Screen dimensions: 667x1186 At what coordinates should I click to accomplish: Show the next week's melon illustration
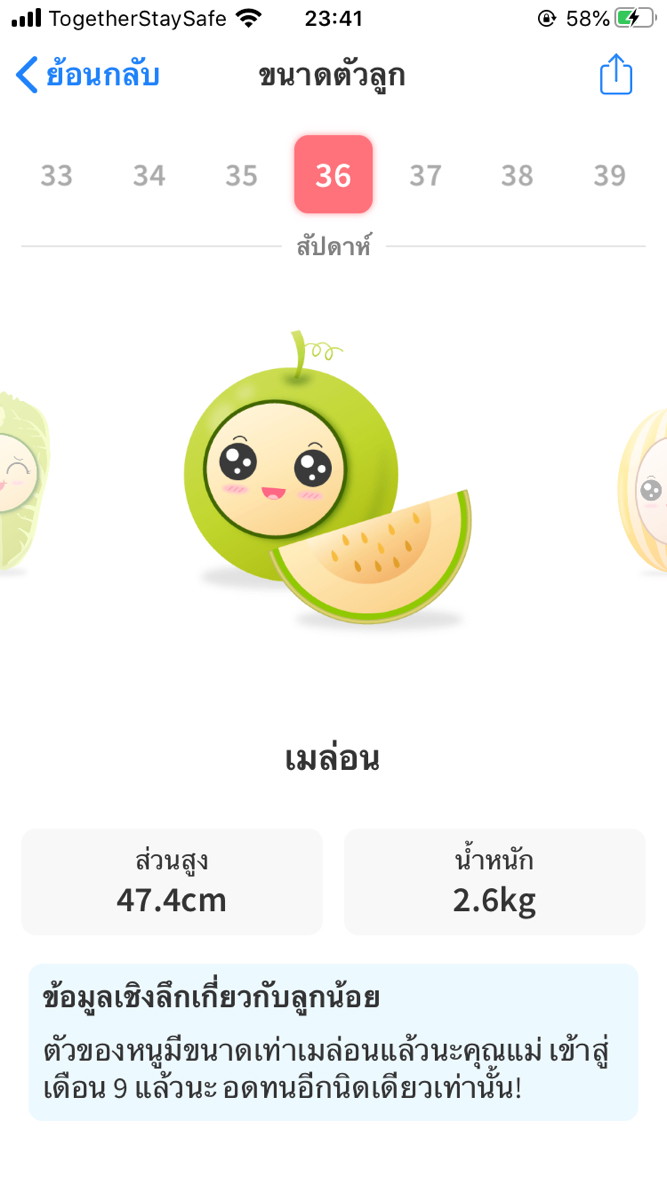(645, 490)
